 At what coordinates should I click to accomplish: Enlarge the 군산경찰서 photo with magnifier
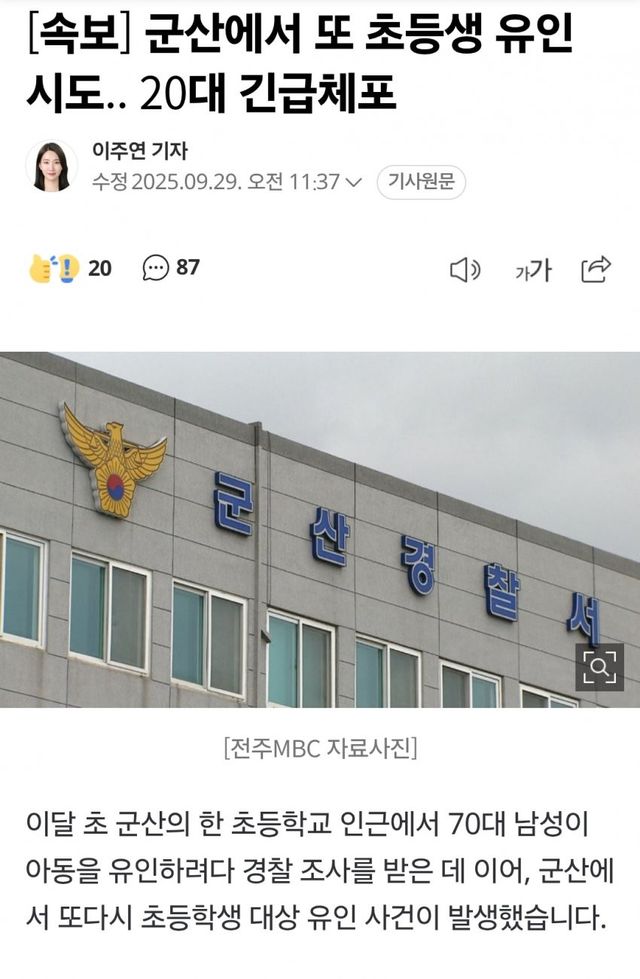coord(599,666)
